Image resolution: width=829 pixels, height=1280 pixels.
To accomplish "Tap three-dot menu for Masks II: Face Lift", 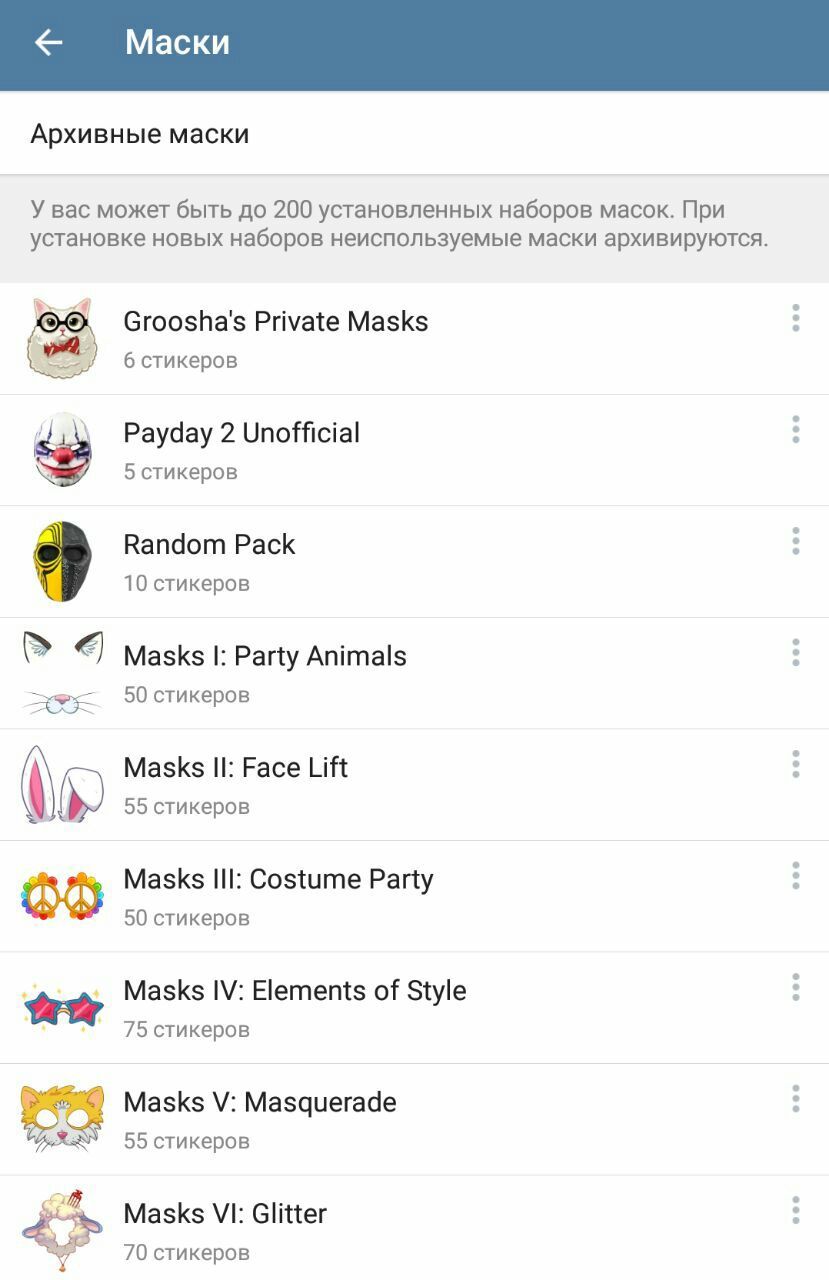I will (x=796, y=765).
